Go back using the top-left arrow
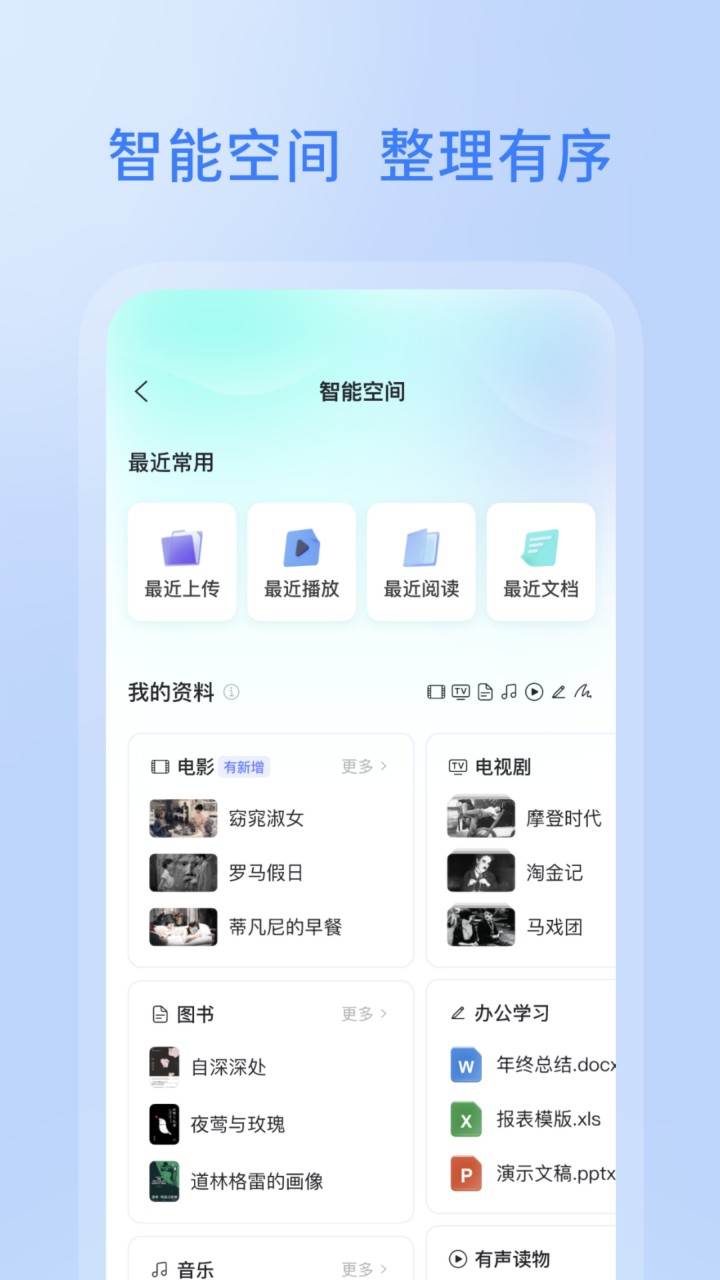Viewport: 720px width, 1280px height. click(140, 392)
